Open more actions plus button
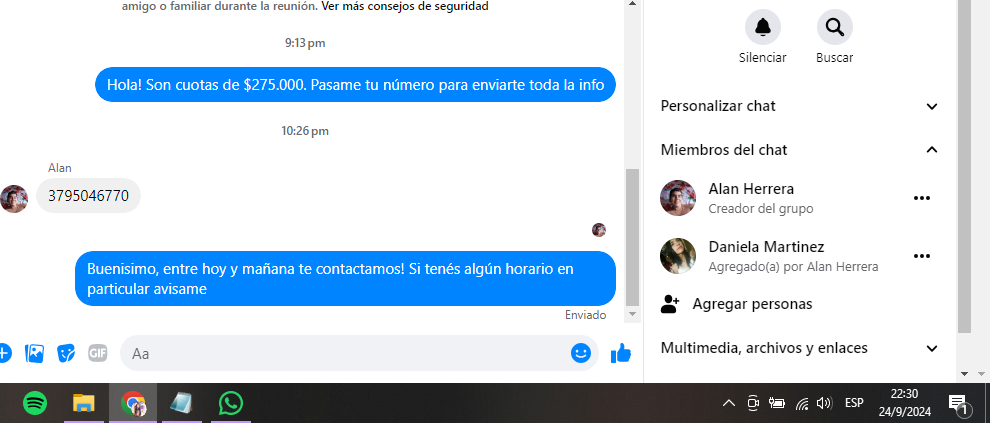 click(4, 353)
